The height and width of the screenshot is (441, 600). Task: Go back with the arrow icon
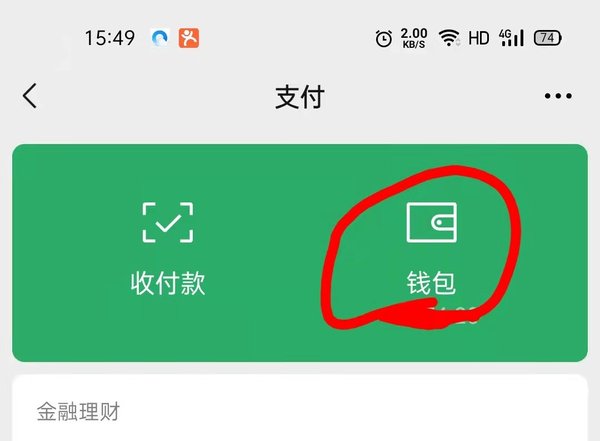30,96
